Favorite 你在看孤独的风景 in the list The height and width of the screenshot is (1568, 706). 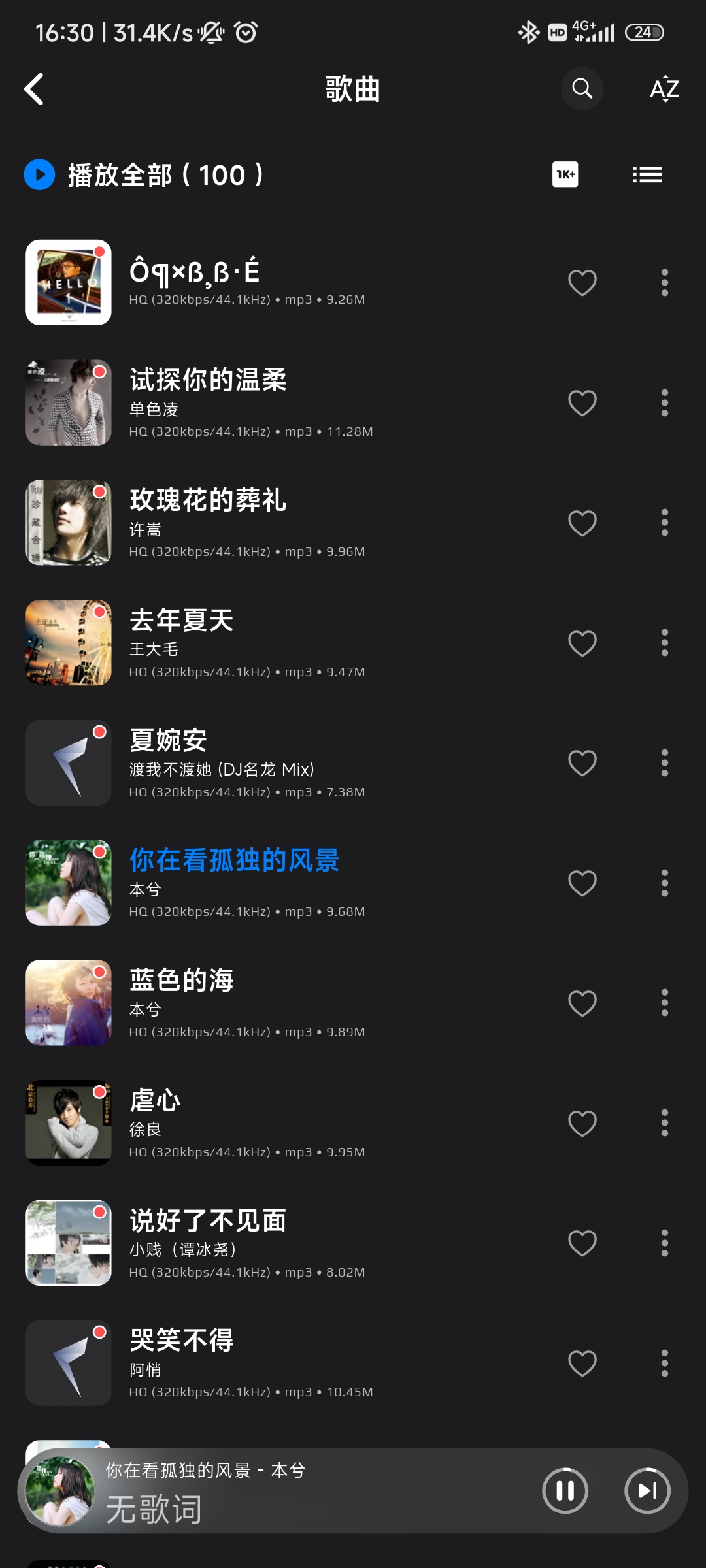point(582,883)
